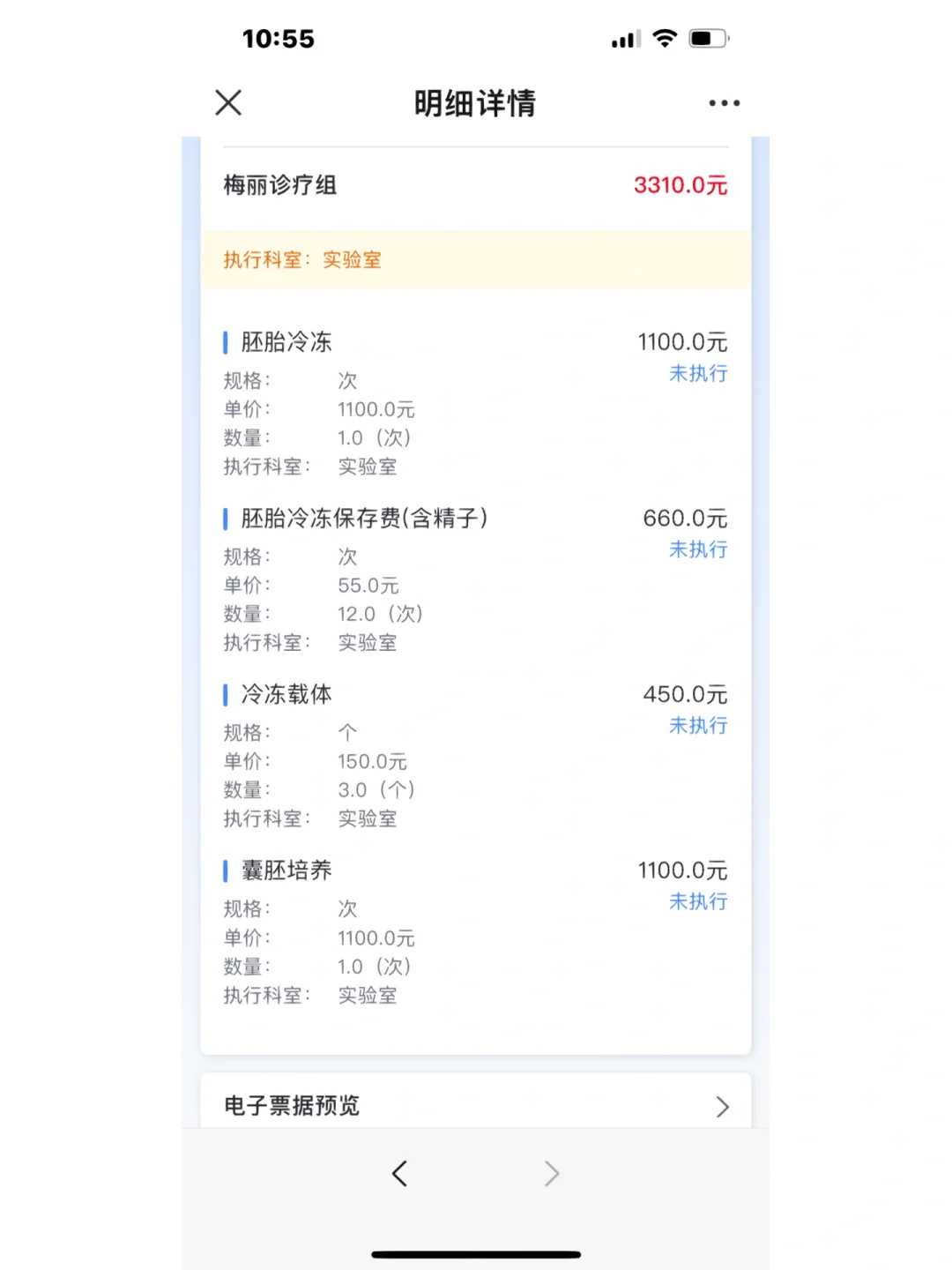This screenshot has width=952, height=1270.
Task: Tap the cellular signal indicator
Action: (622, 38)
